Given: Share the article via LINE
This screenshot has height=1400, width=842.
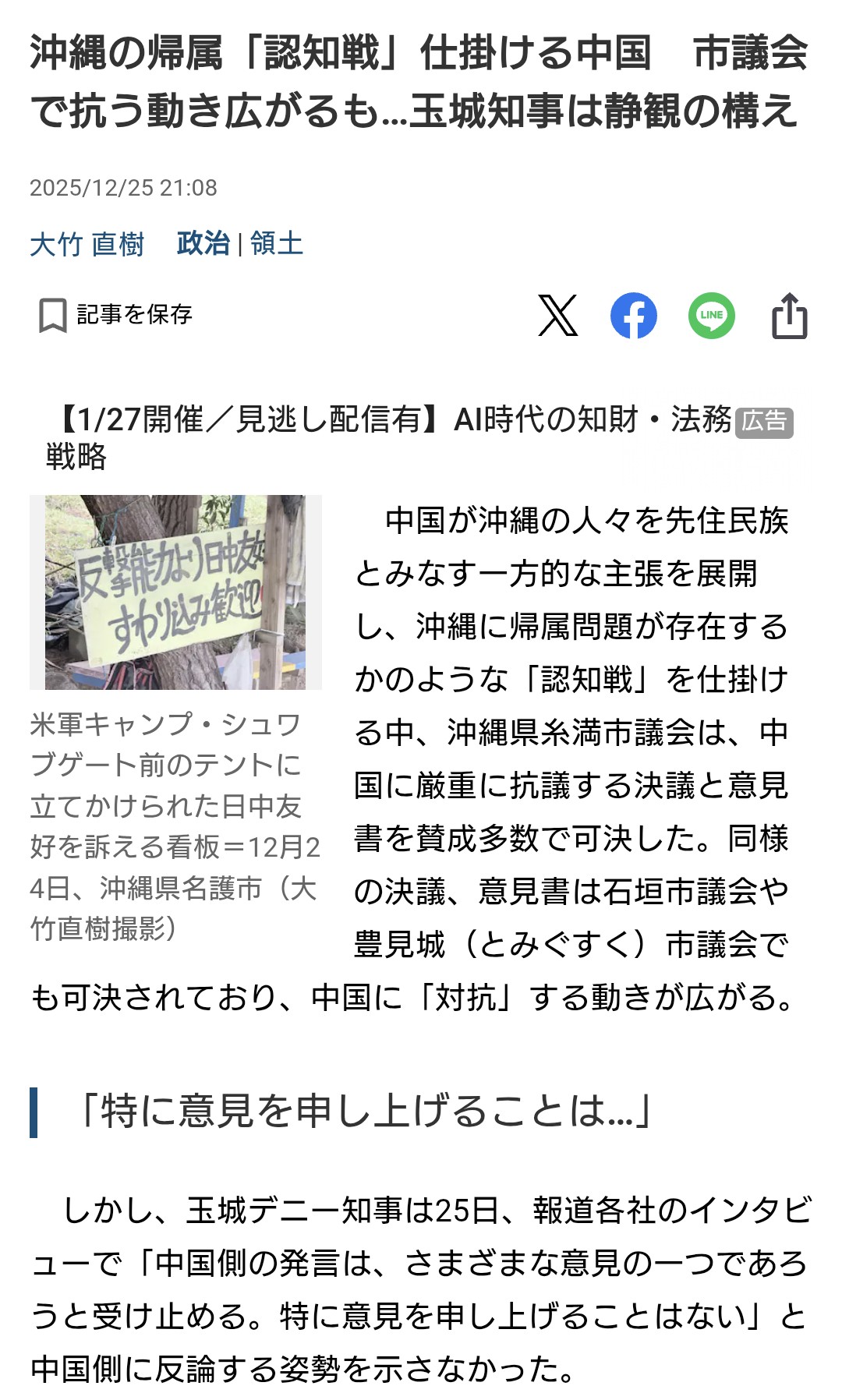Looking at the screenshot, I should click(x=711, y=316).
